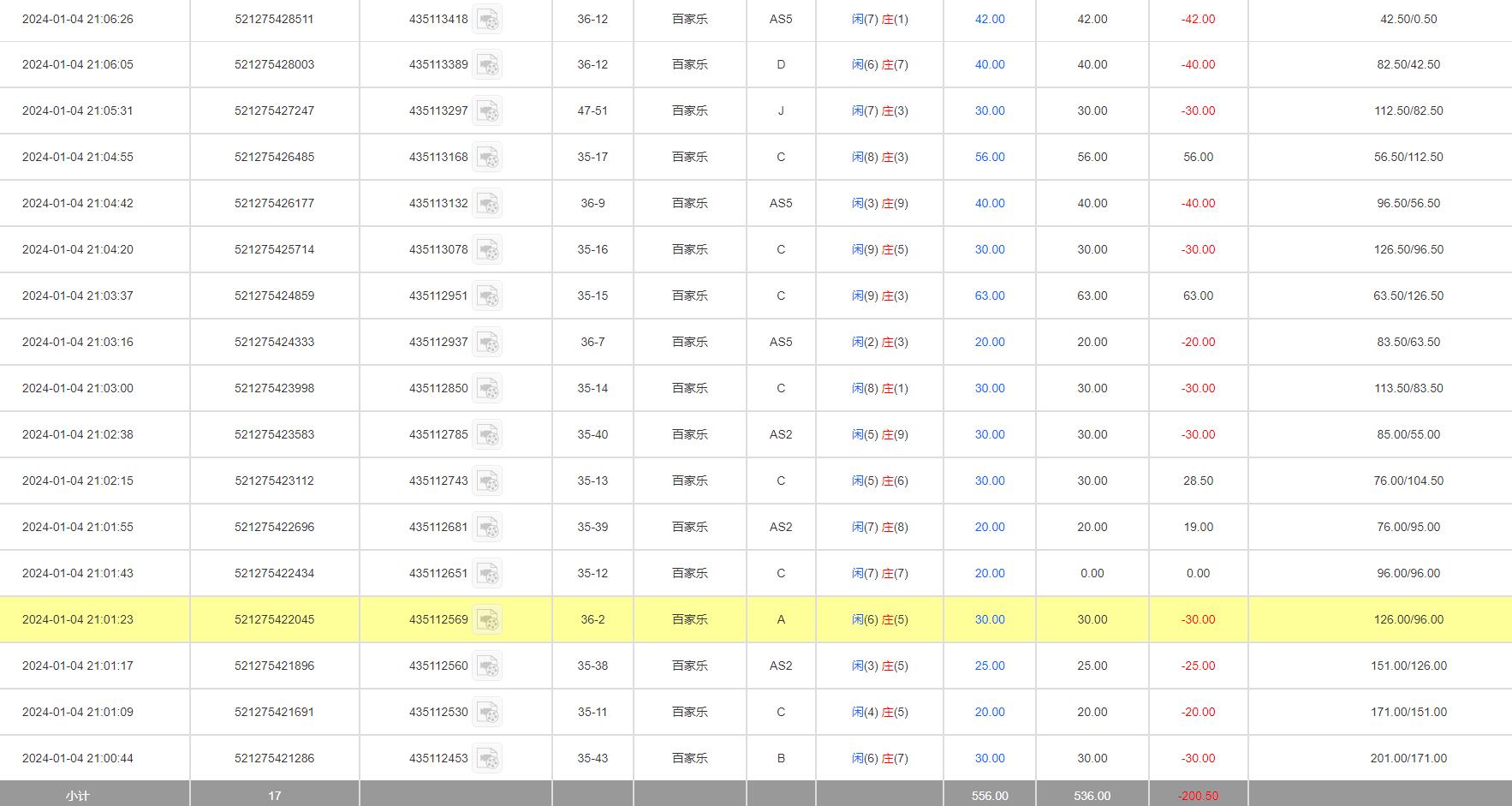Play video replay for round 435112937
Image resolution: width=1512 pixels, height=806 pixels.
point(487,343)
